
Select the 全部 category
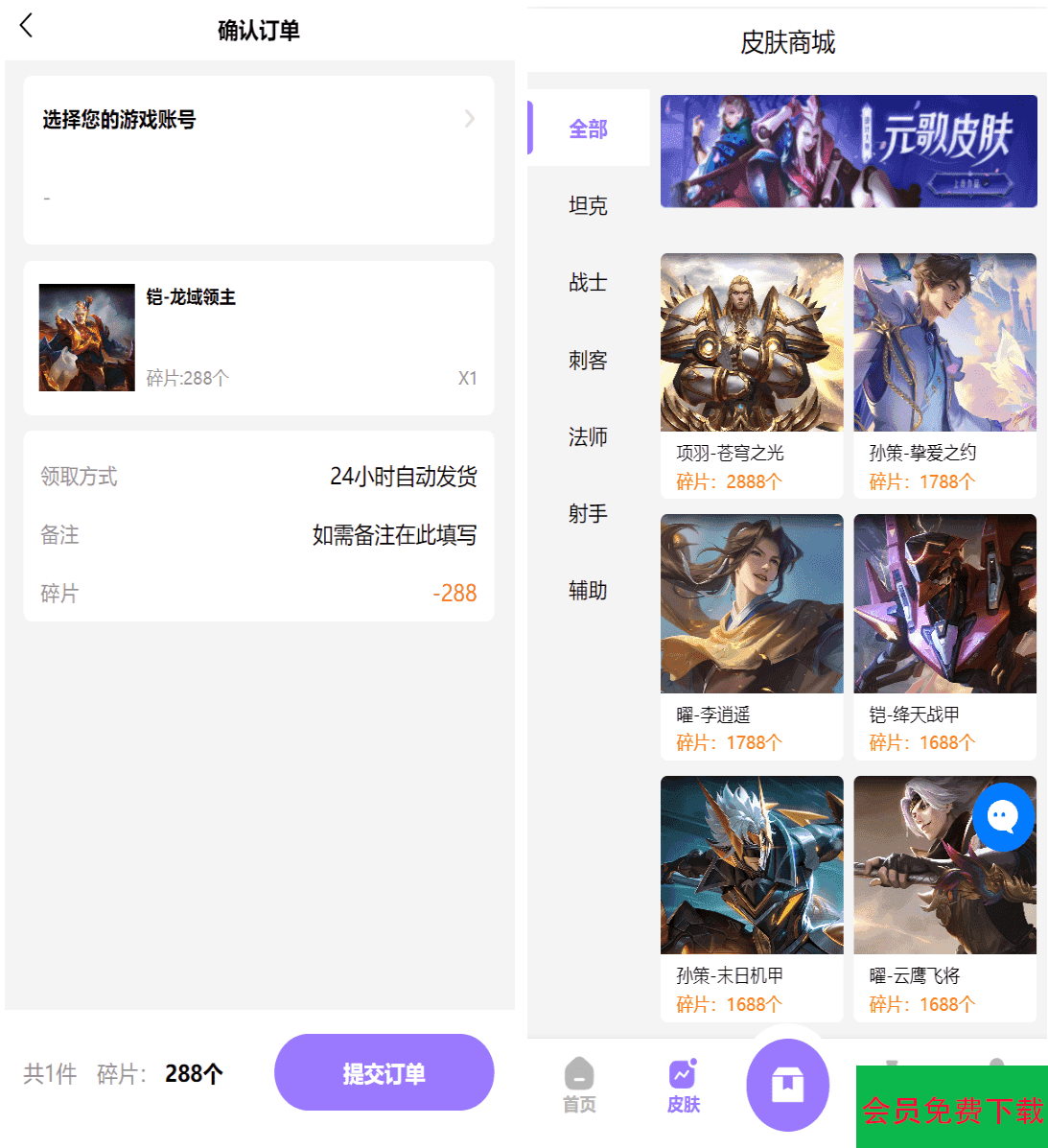[x=588, y=129]
